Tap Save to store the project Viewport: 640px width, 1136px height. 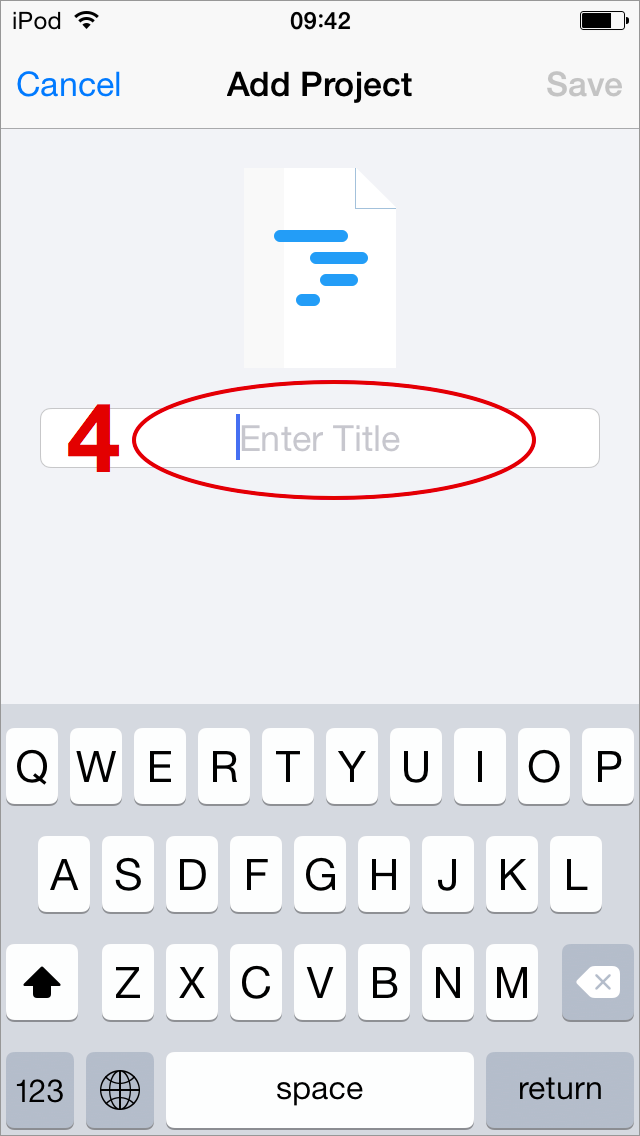point(584,85)
